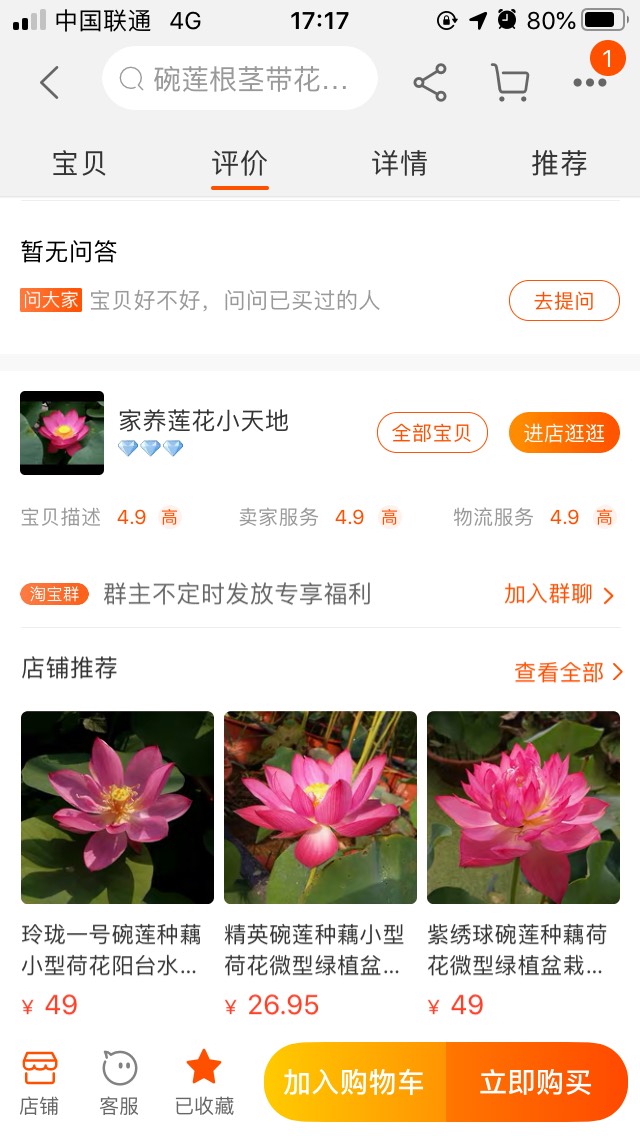Open the shopping cart icon
Image resolution: width=640 pixels, height=1136 pixels.
[x=510, y=82]
